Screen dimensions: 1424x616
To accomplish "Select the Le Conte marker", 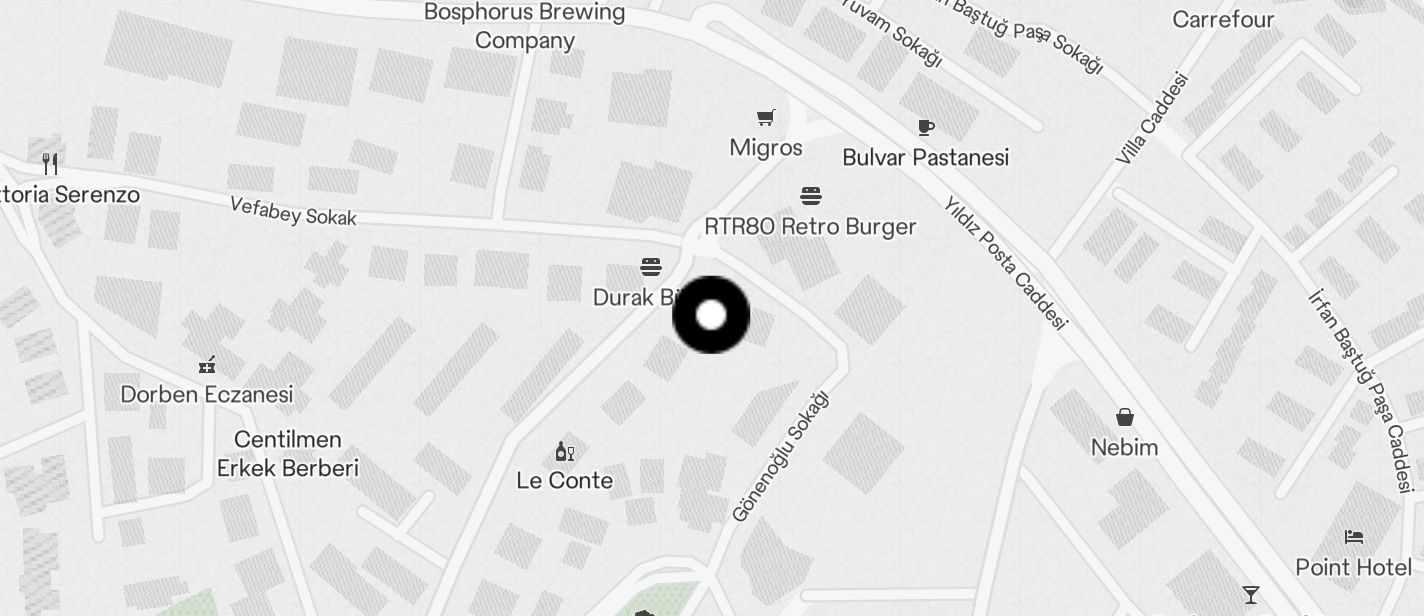I will tap(564, 452).
